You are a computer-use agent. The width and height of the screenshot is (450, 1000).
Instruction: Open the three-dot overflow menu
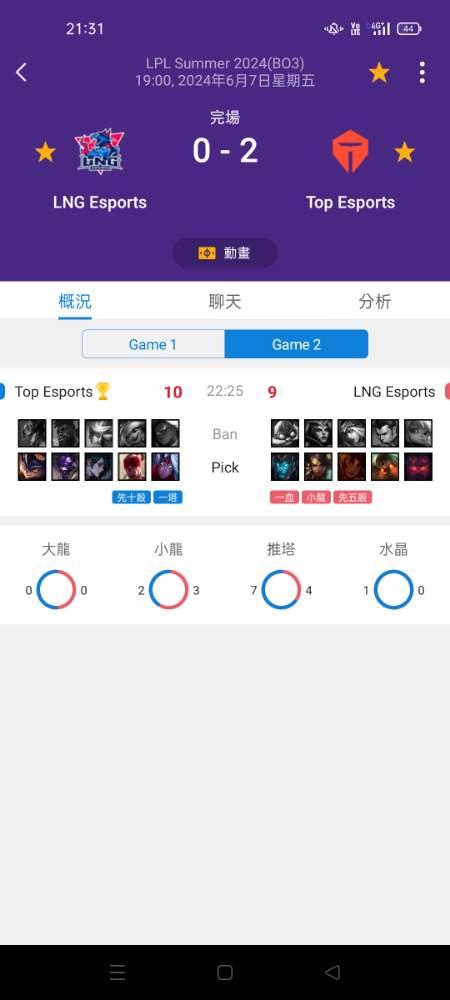click(422, 73)
